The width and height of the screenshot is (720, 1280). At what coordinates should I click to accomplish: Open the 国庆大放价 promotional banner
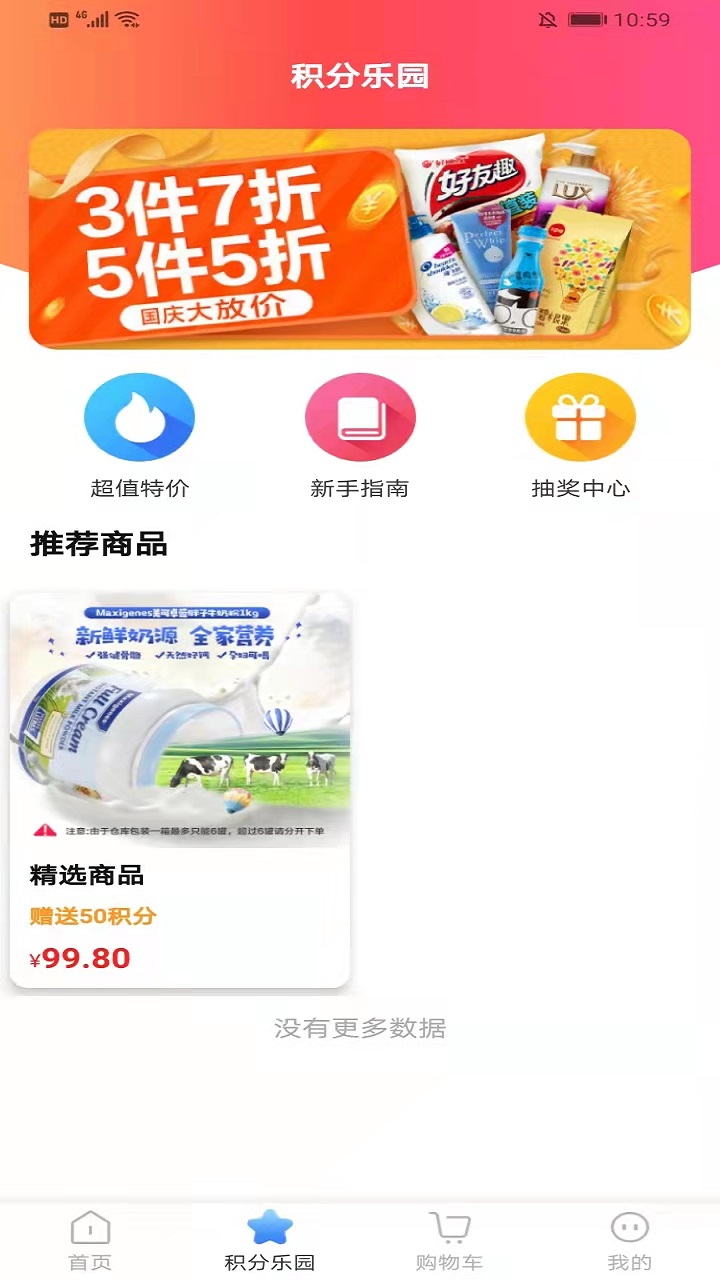tap(360, 238)
